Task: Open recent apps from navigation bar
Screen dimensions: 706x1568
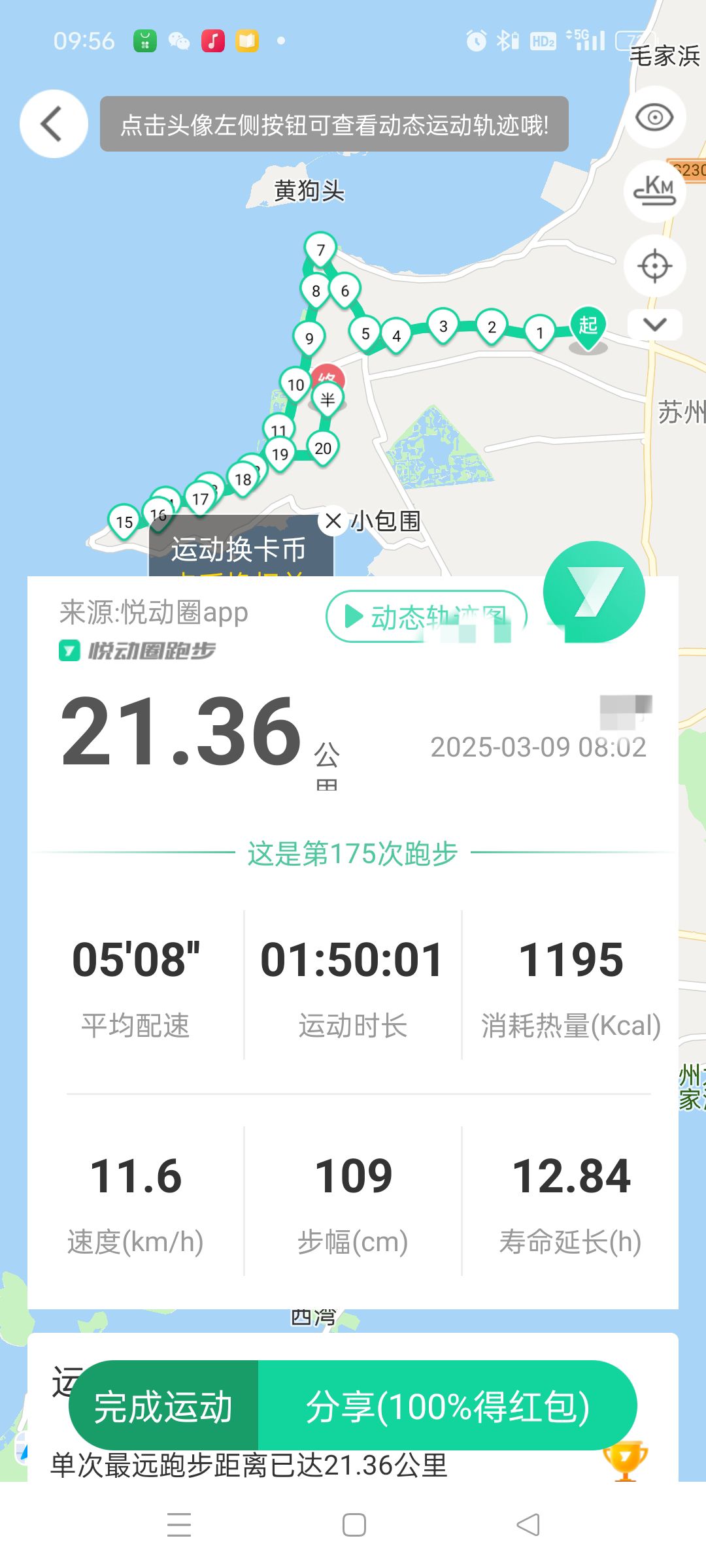Action: 179,1525
